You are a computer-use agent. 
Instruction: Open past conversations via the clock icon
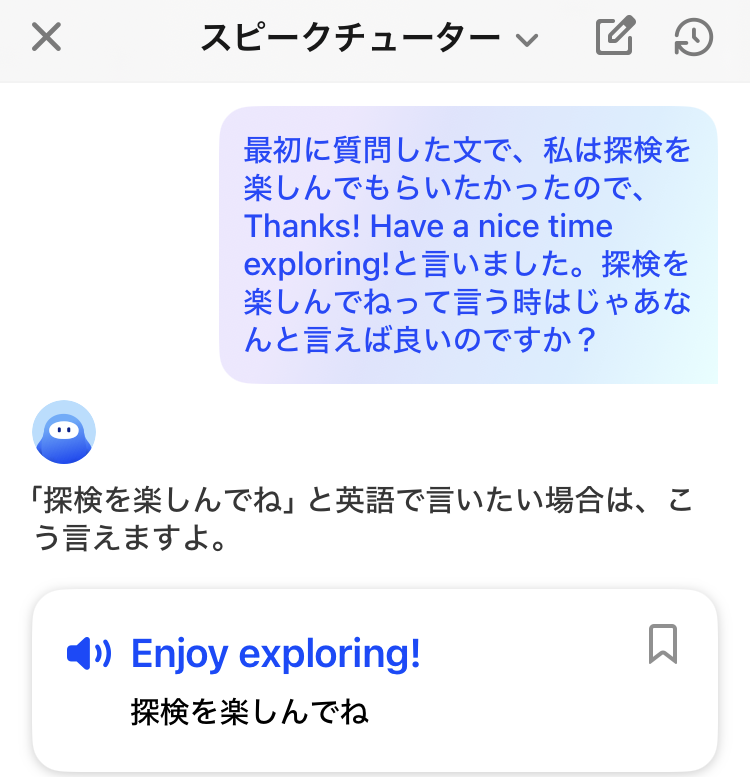pyautogui.click(x=693, y=37)
